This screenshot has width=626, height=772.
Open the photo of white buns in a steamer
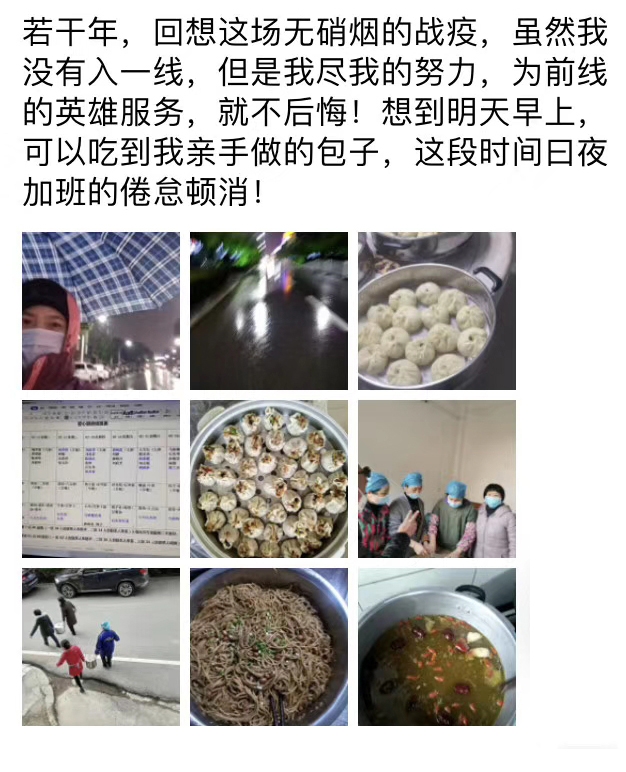[437, 311]
